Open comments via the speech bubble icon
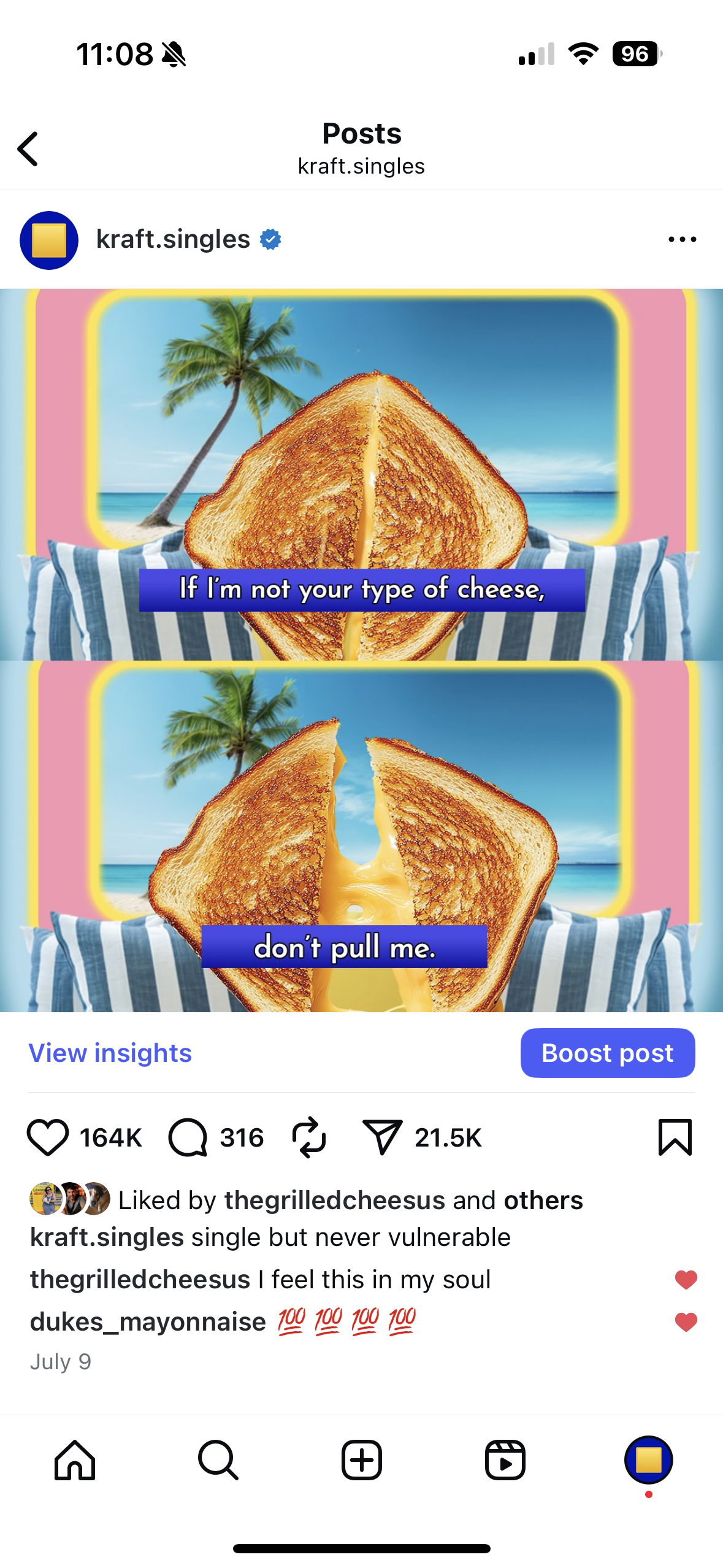 (x=188, y=1137)
